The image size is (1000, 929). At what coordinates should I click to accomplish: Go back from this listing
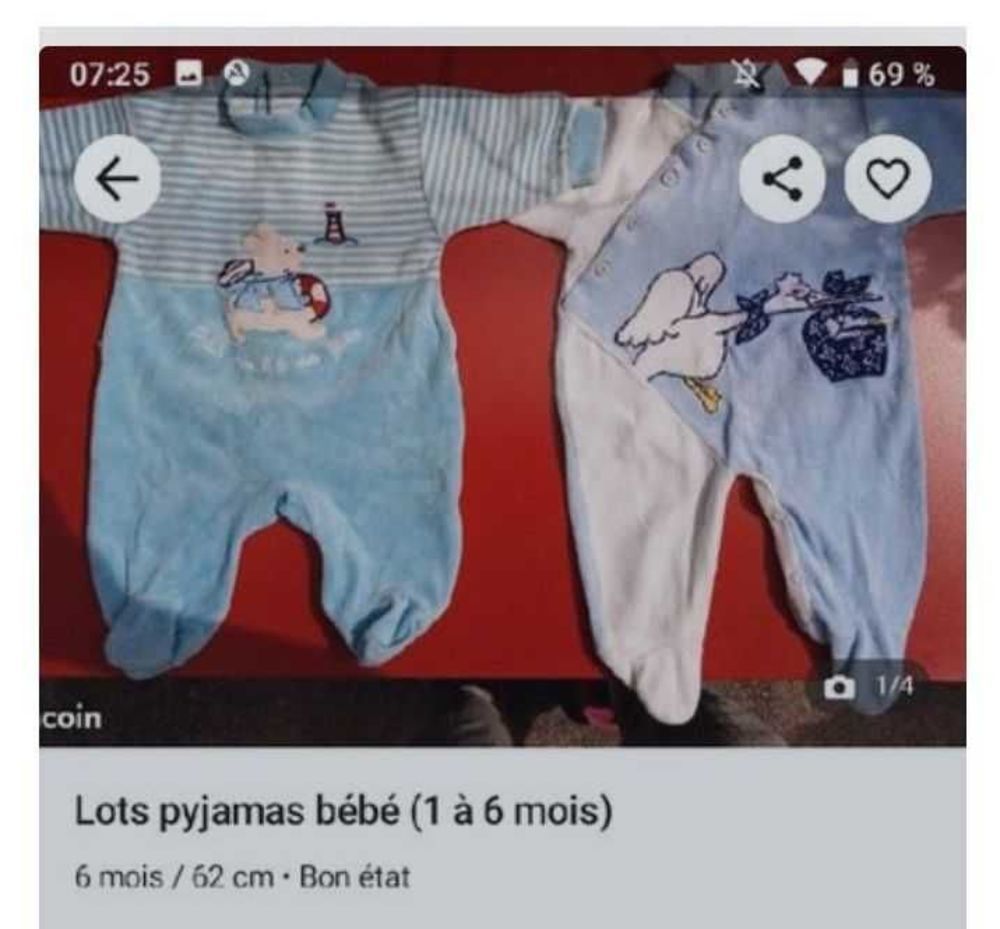point(117,179)
